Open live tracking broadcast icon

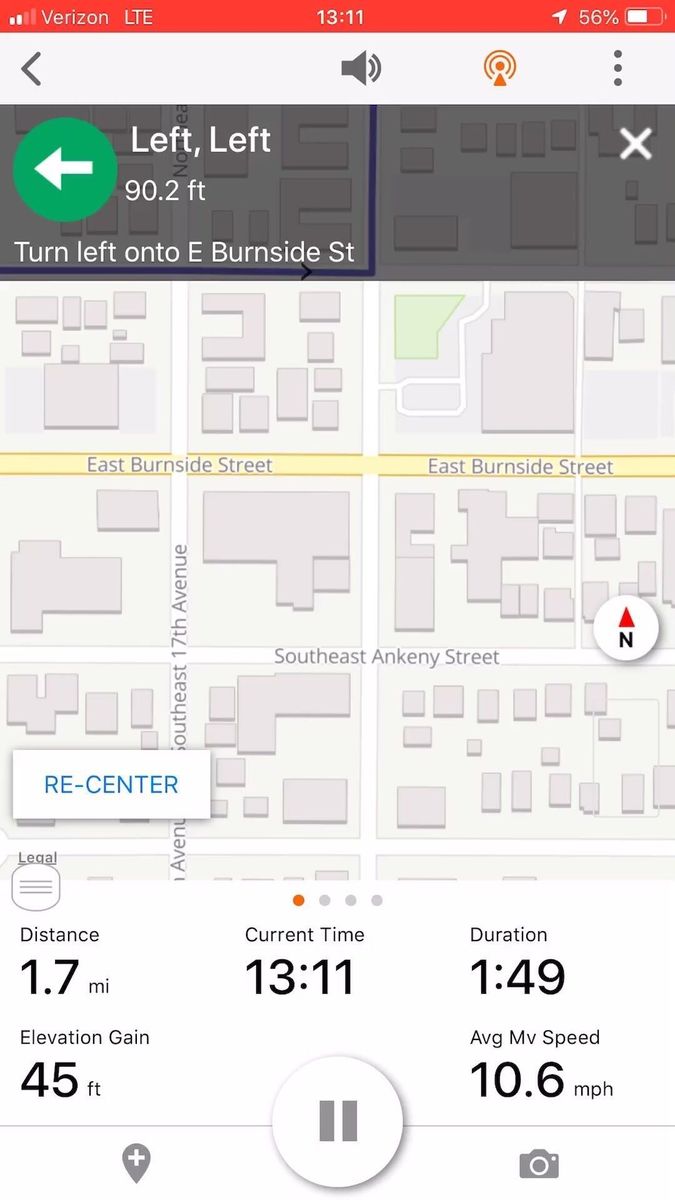point(499,69)
